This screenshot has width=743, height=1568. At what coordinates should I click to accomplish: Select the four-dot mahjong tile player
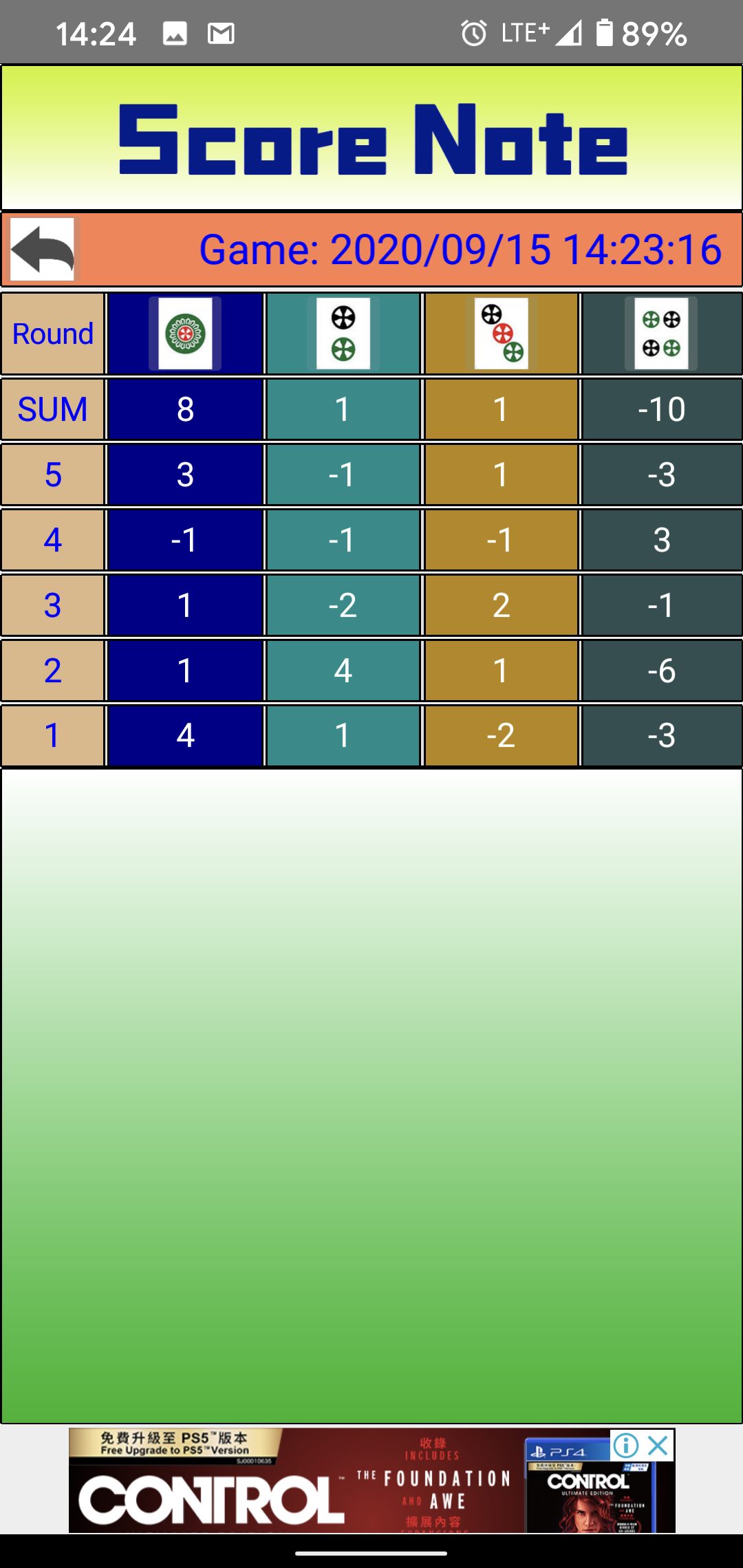coord(661,334)
